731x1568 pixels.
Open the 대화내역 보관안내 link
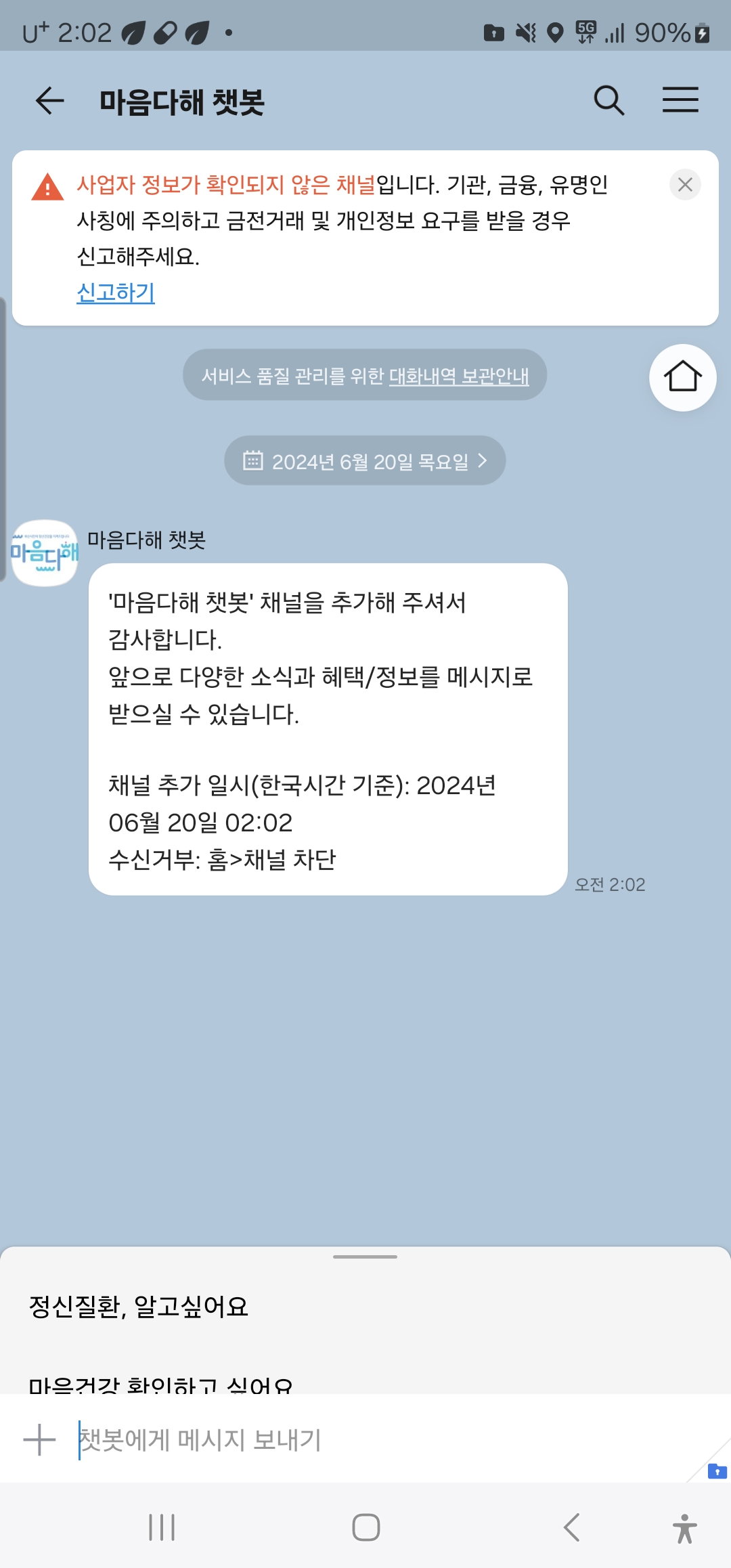click(458, 376)
